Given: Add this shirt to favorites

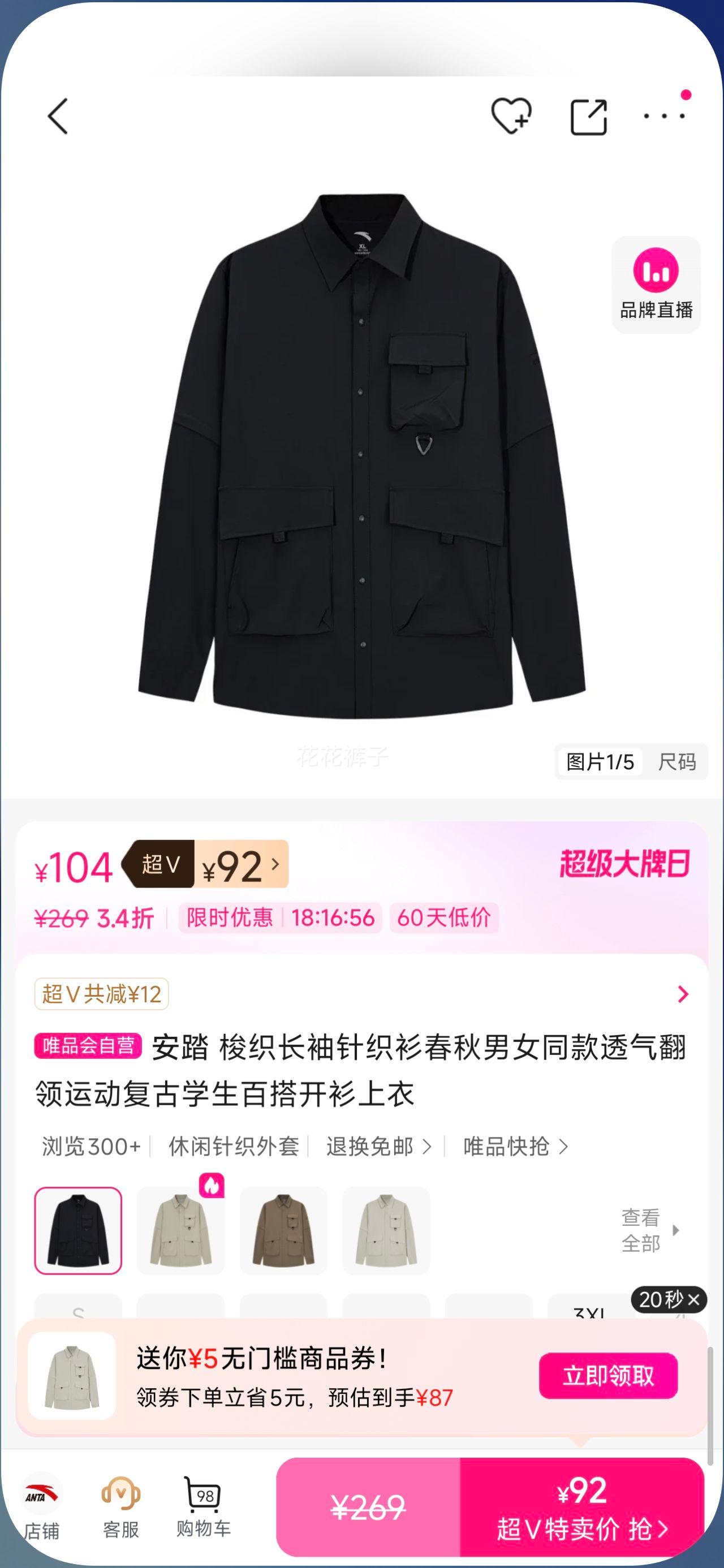Looking at the screenshot, I should 510,115.
